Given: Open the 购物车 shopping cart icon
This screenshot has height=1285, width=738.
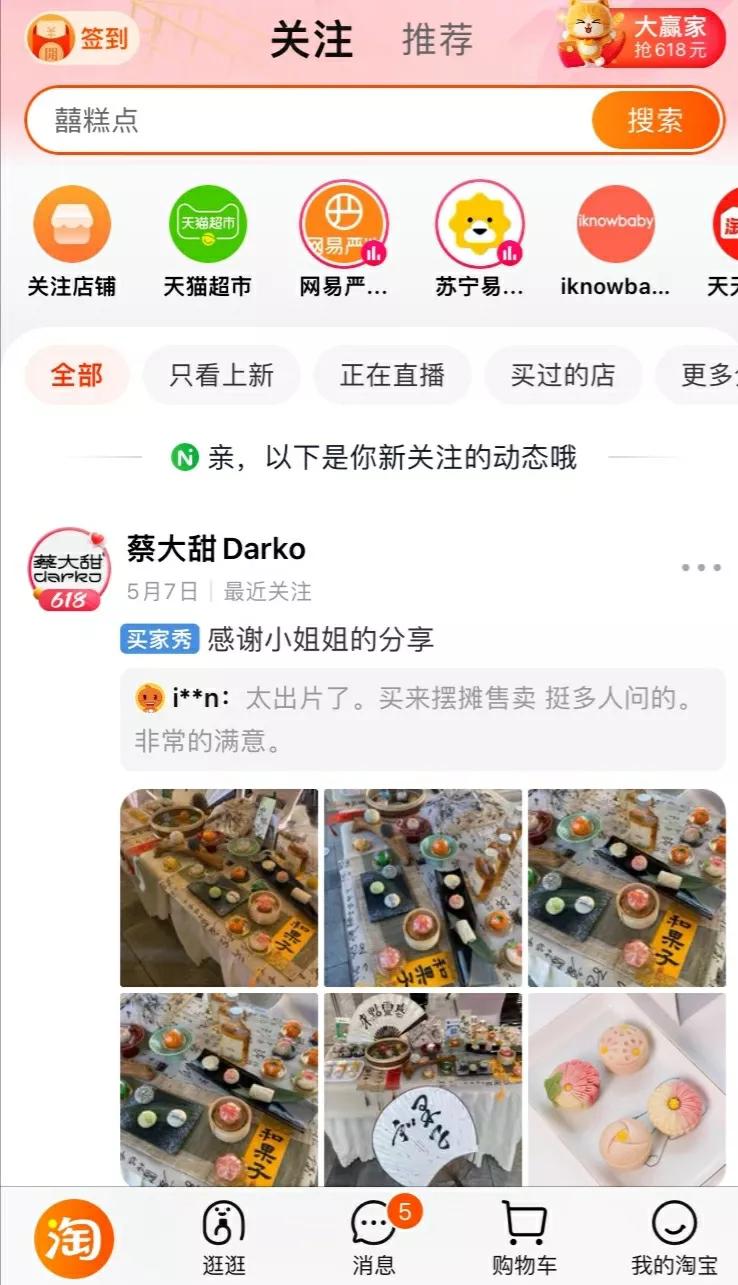Looking at the screenshot, I should coord(523,1232).
